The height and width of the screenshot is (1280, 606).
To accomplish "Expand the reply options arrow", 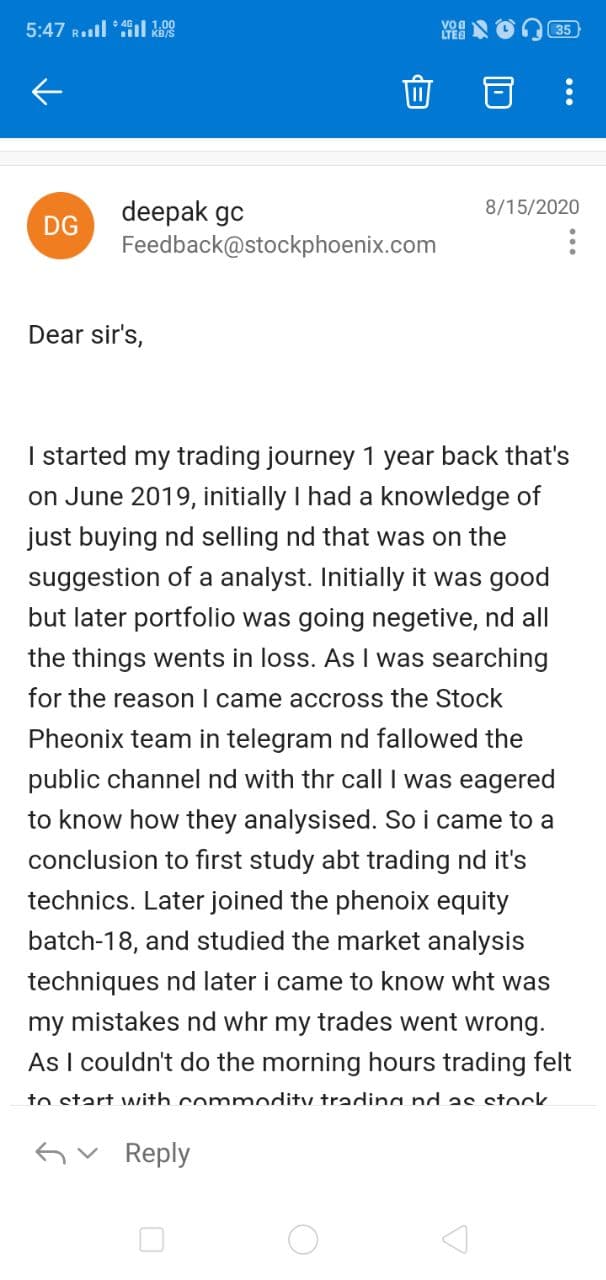I will pyautogui.click(x=89, y=1154).
